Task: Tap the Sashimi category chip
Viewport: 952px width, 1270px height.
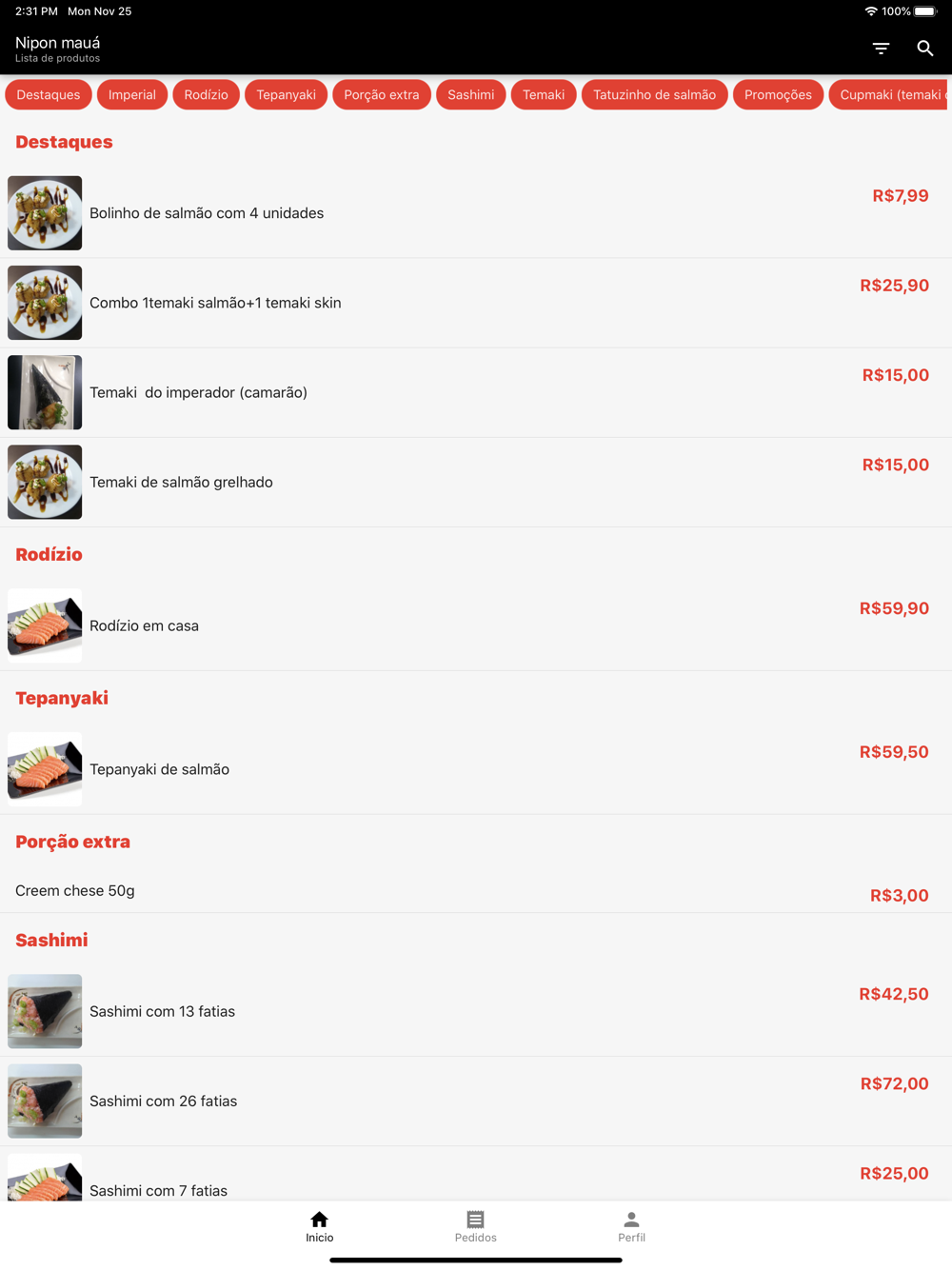Action: pos(470,95)
